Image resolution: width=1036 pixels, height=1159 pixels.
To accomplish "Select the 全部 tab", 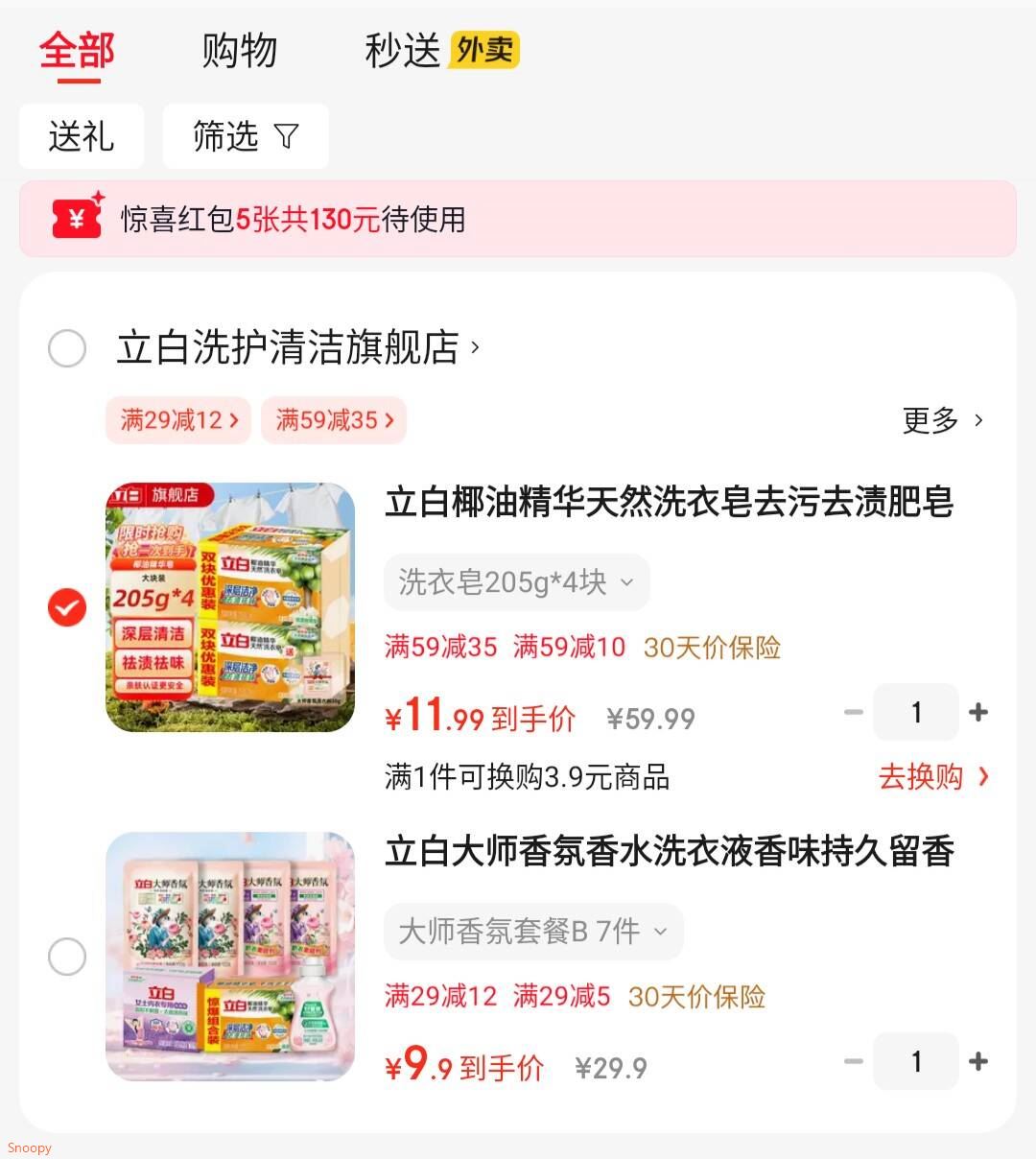I will [77, 51].
